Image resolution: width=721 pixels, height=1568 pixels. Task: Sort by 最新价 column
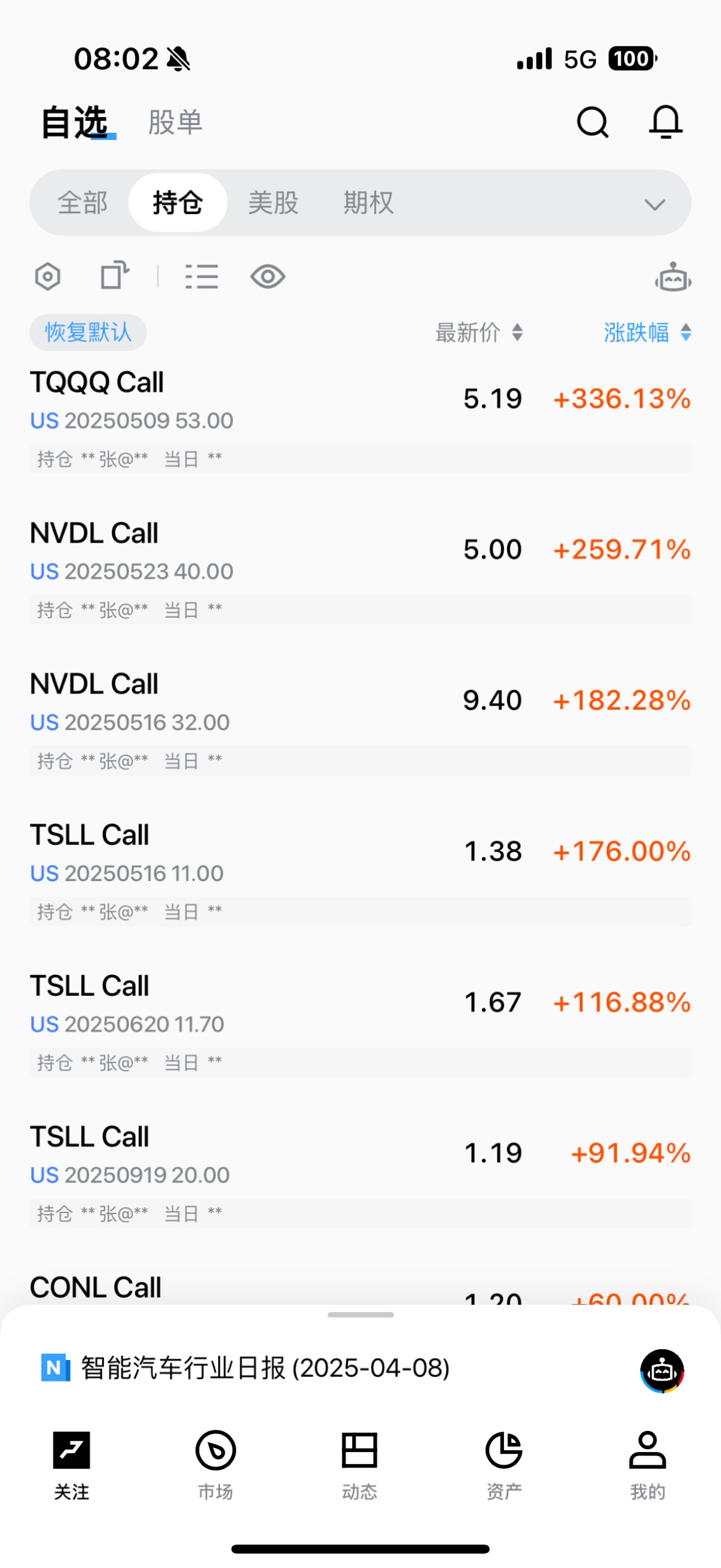(479, 332)
